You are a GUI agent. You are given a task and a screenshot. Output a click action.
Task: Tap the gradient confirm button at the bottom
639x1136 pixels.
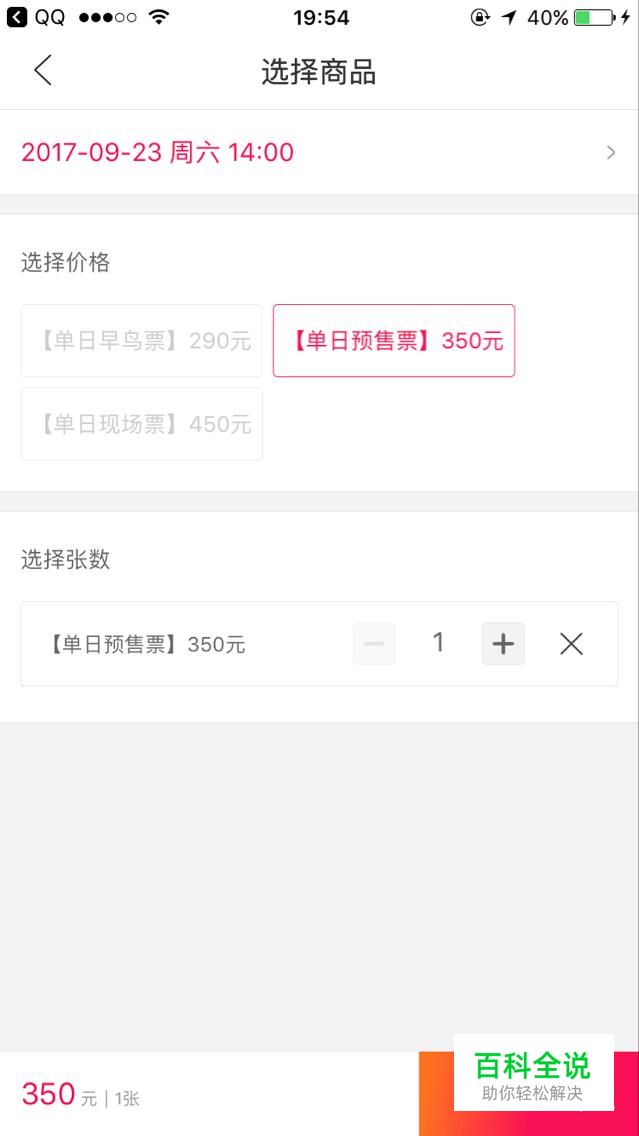(529, 1093)
